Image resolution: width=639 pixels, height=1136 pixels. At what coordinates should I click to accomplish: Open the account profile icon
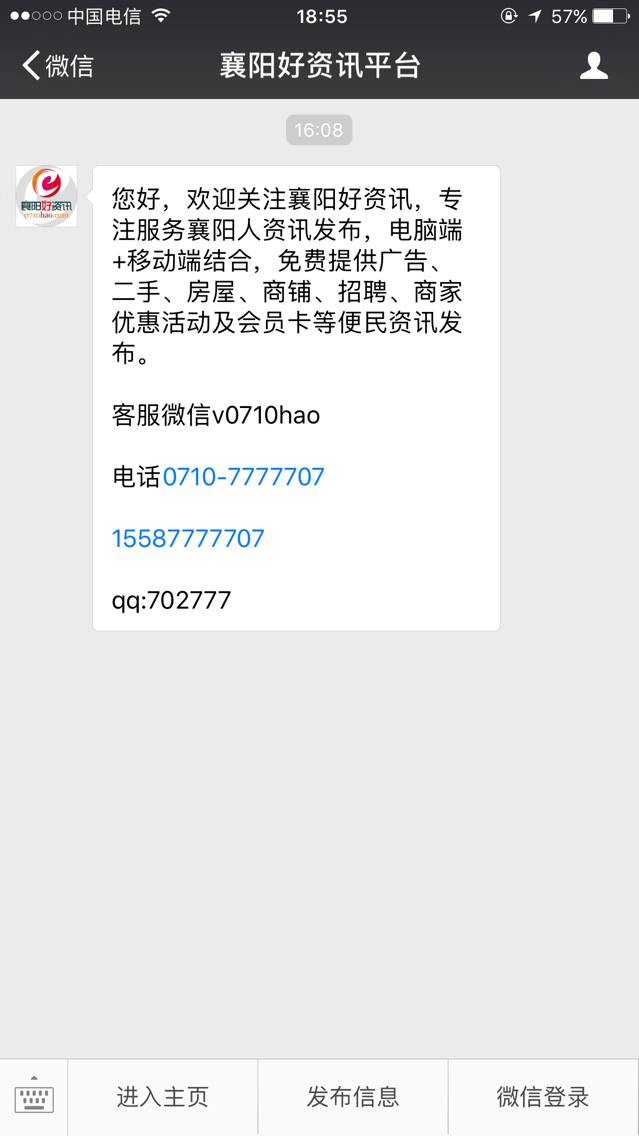click(x=594, y=66)
